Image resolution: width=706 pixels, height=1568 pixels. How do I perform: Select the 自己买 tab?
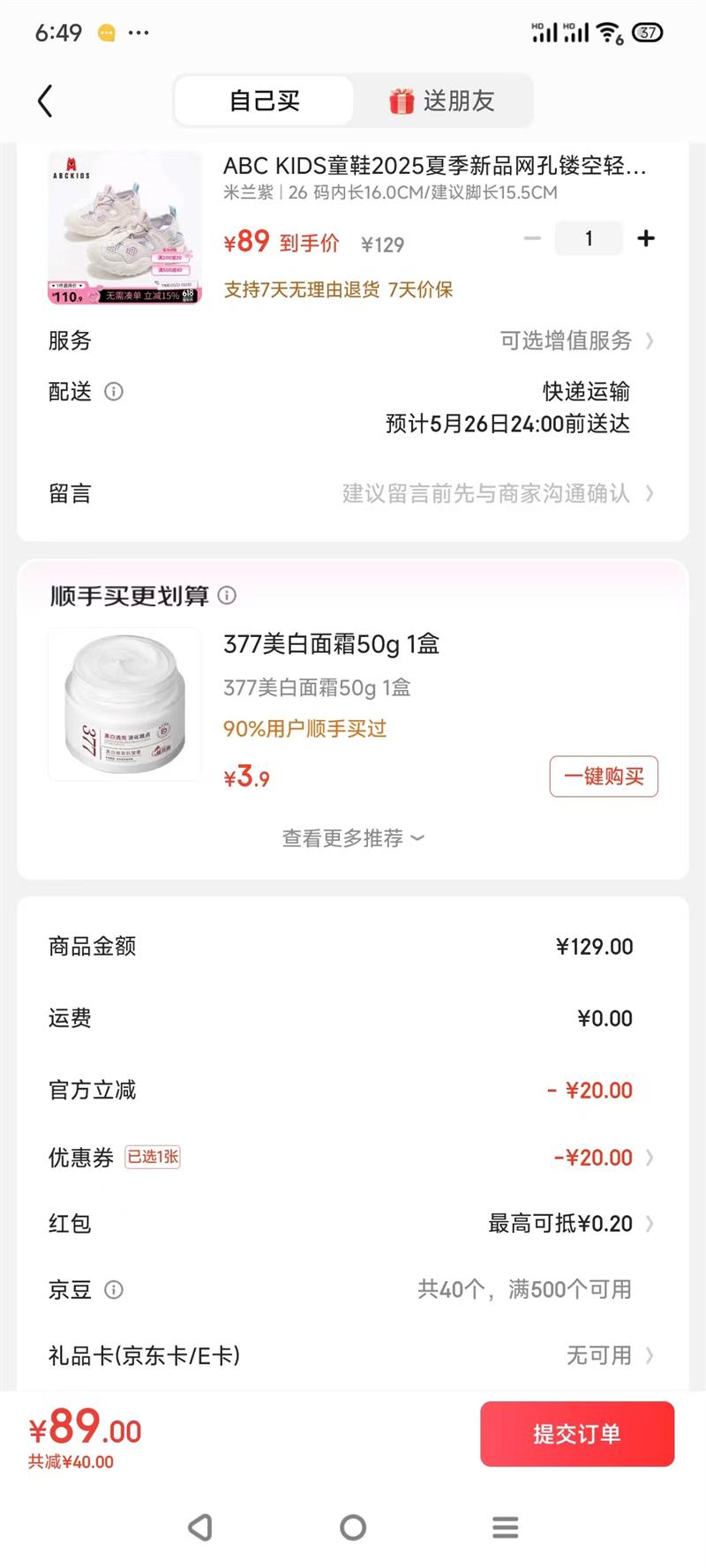pyautogui.click(x=264, y=101)
